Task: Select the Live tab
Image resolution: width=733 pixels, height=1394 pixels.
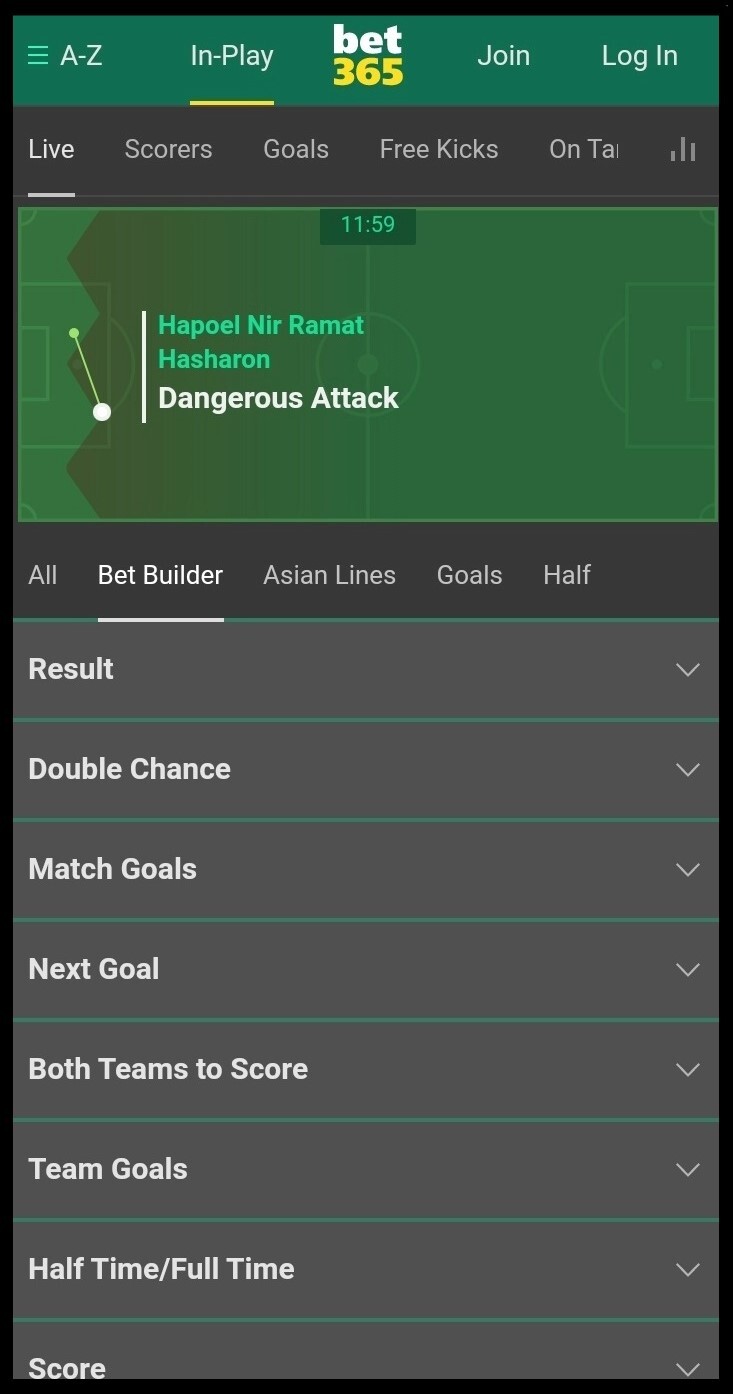Action: point(51,149)
